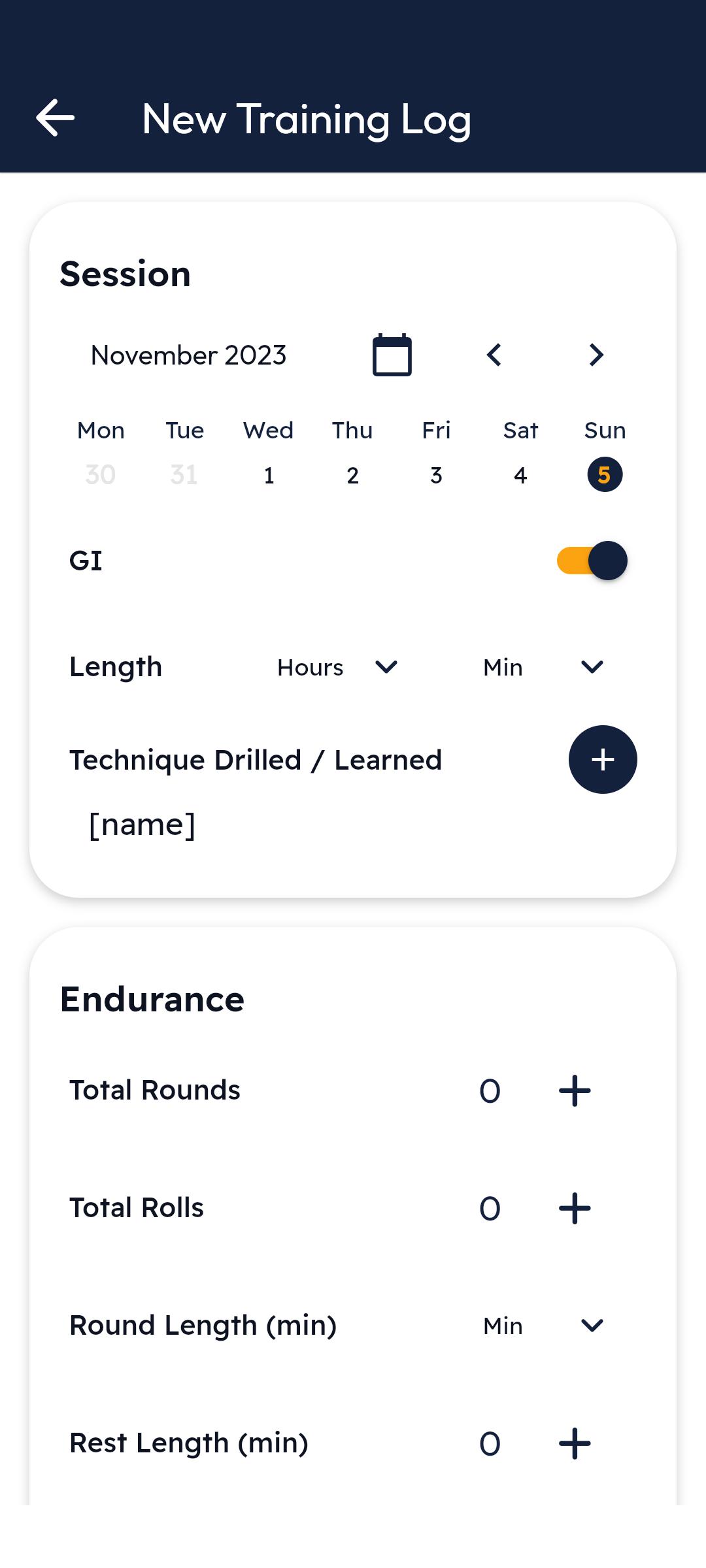
Task: Select Thursday 2 in the calendar
Action: pos(352,475)
